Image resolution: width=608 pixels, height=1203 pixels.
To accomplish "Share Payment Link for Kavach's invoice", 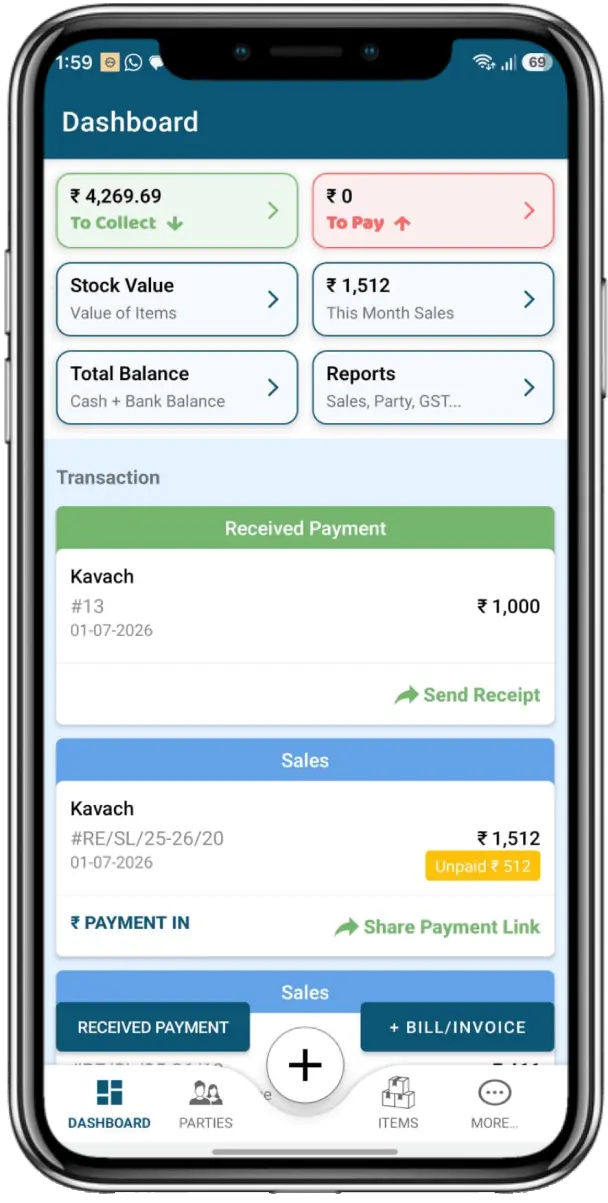I will click(x=437, y=927).
